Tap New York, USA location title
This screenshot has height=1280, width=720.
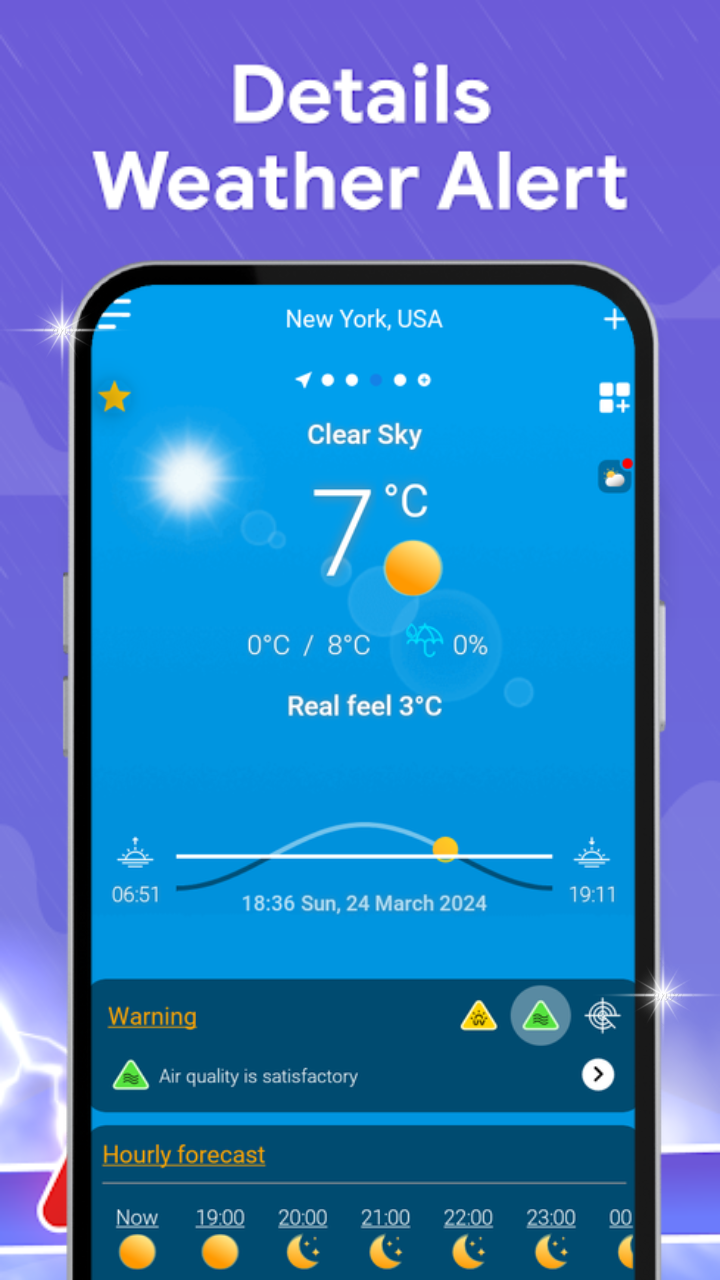(364, 318)
